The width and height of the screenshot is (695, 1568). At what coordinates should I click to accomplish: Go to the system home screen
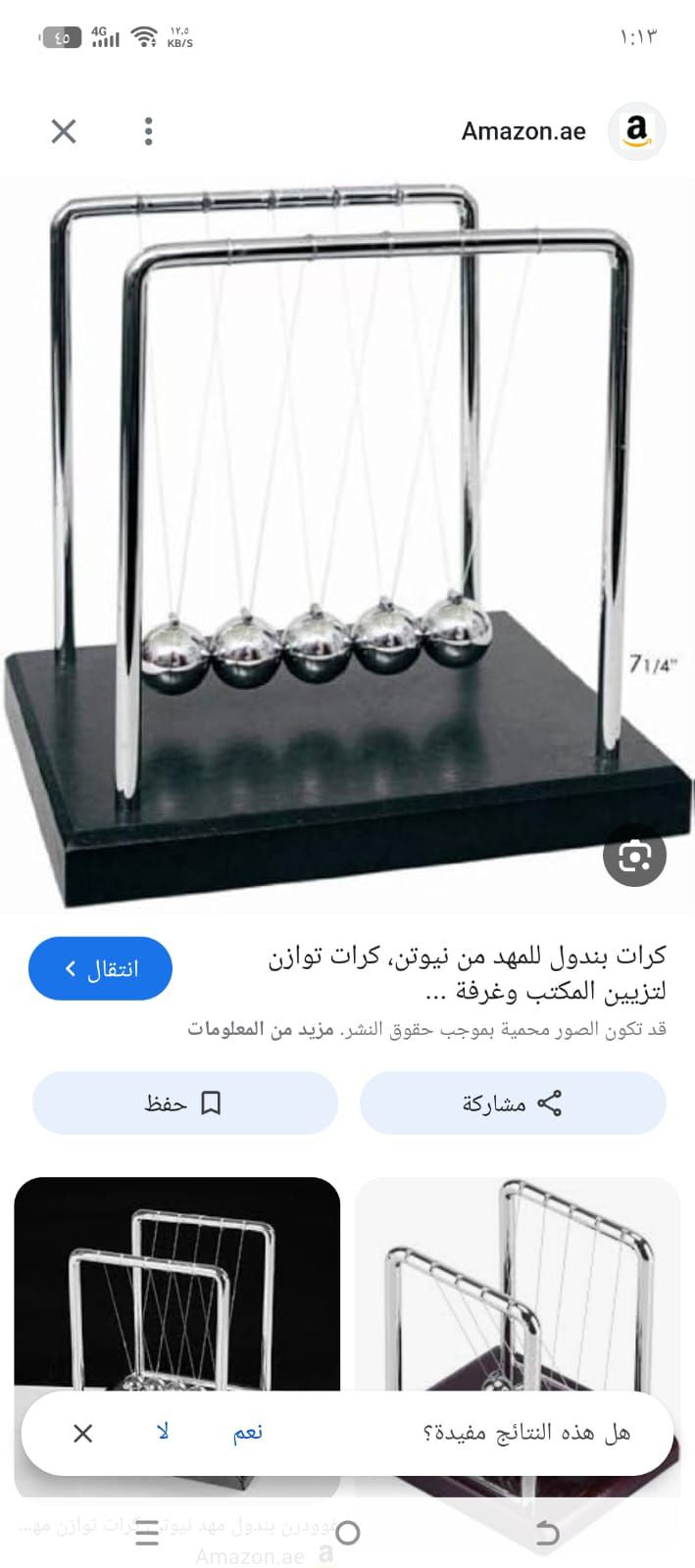point(348,1532)
